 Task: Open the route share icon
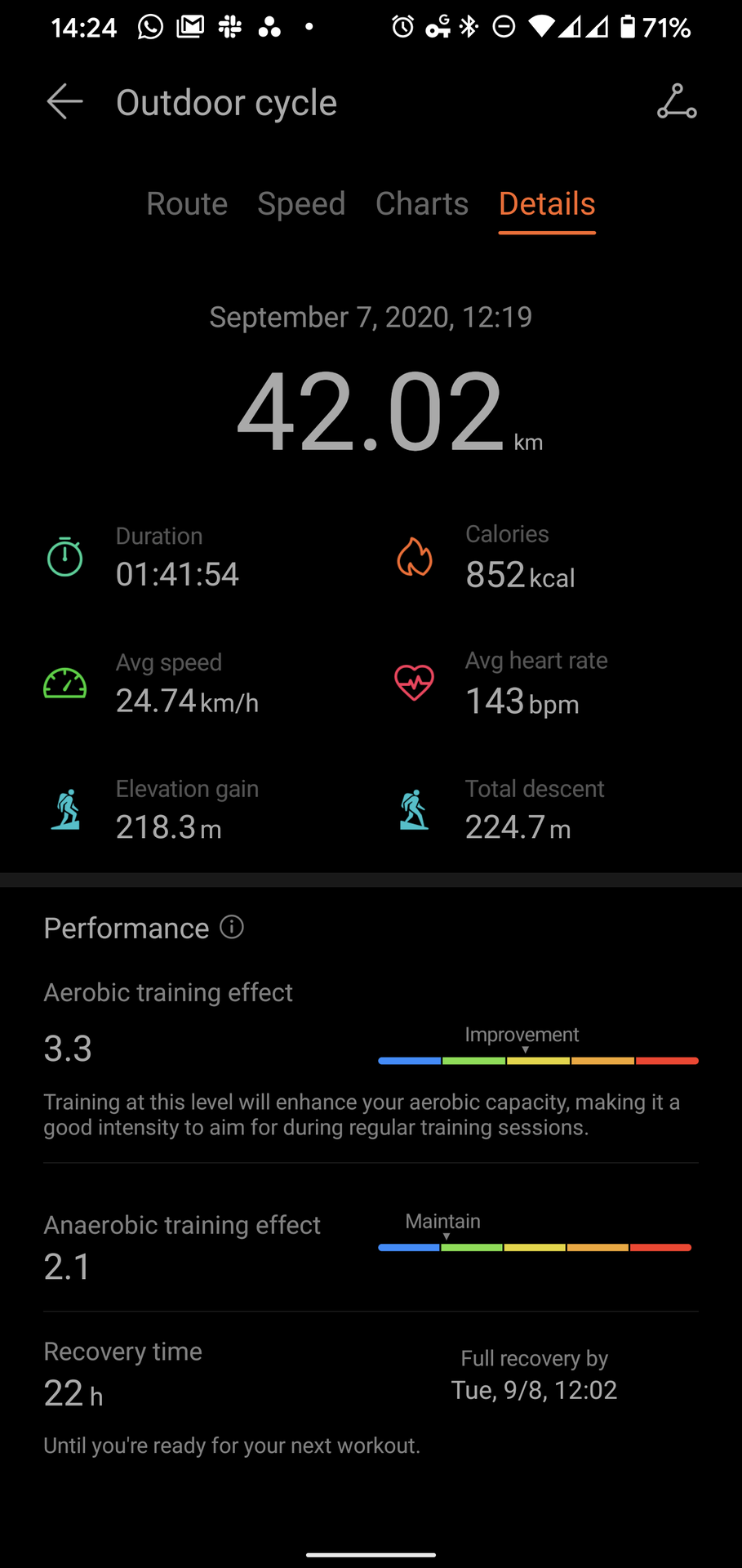coord(677,102)
